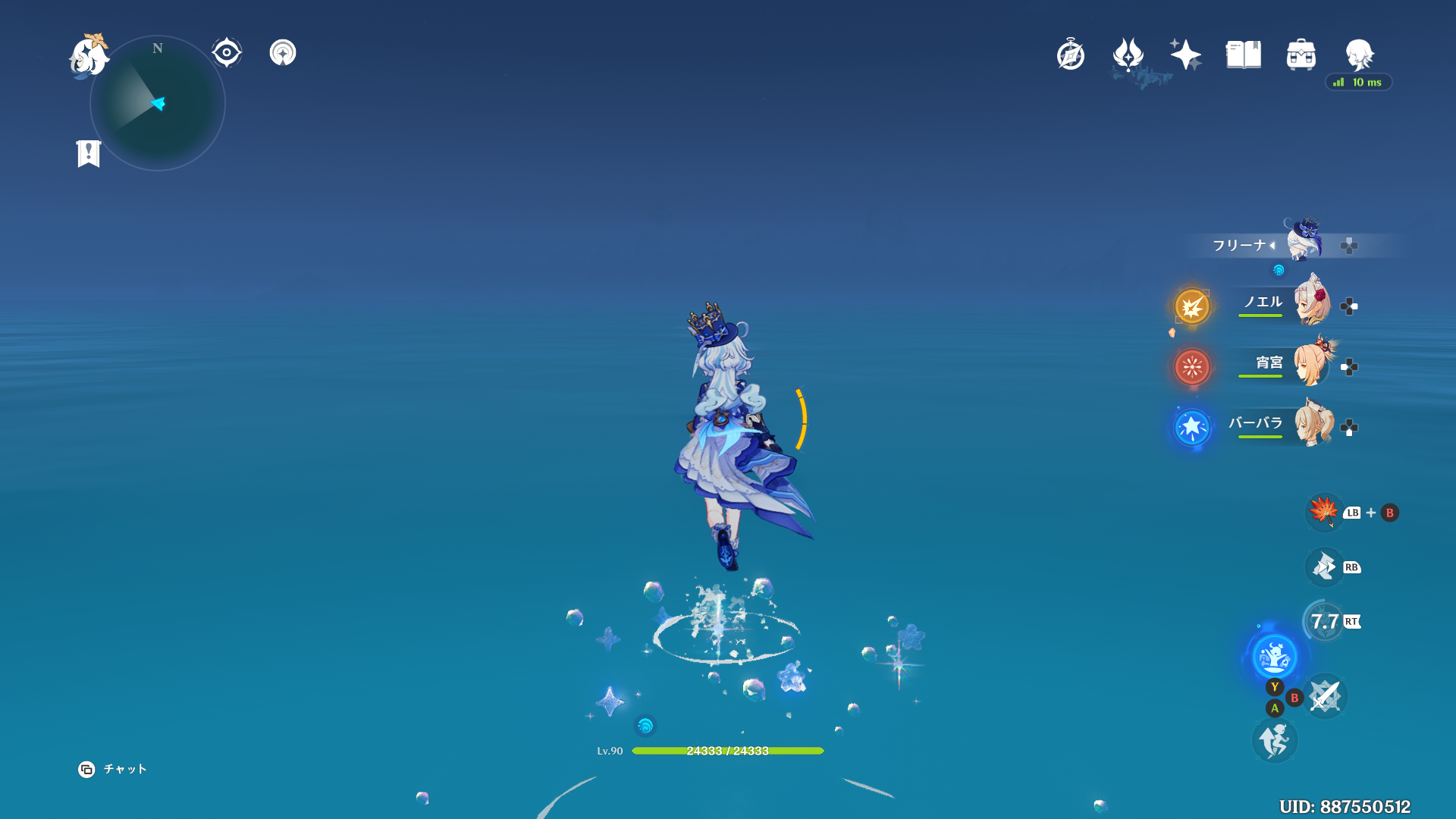The image size is (1456, 819).
Task: Open the minimap
Action: point(158,104)
